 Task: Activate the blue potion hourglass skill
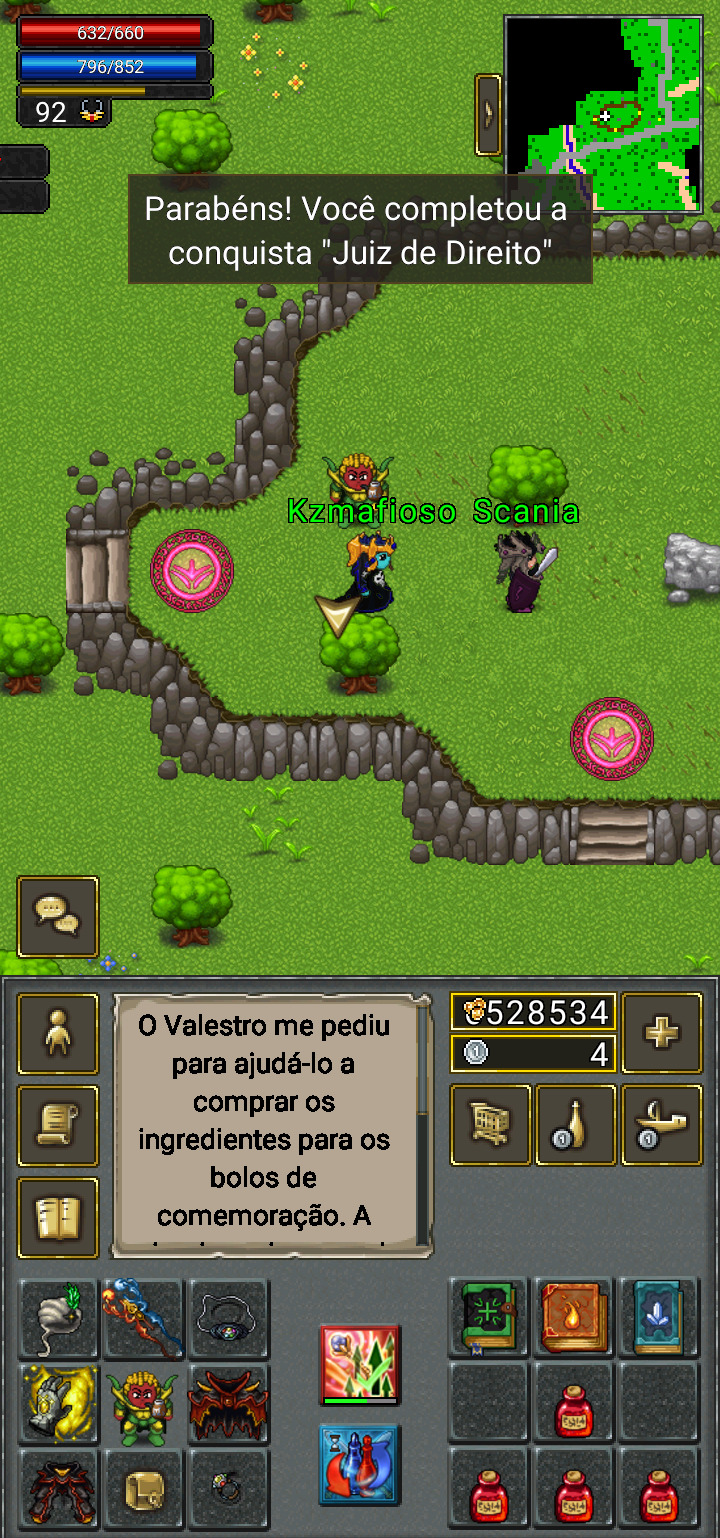tap(360, 1465)
